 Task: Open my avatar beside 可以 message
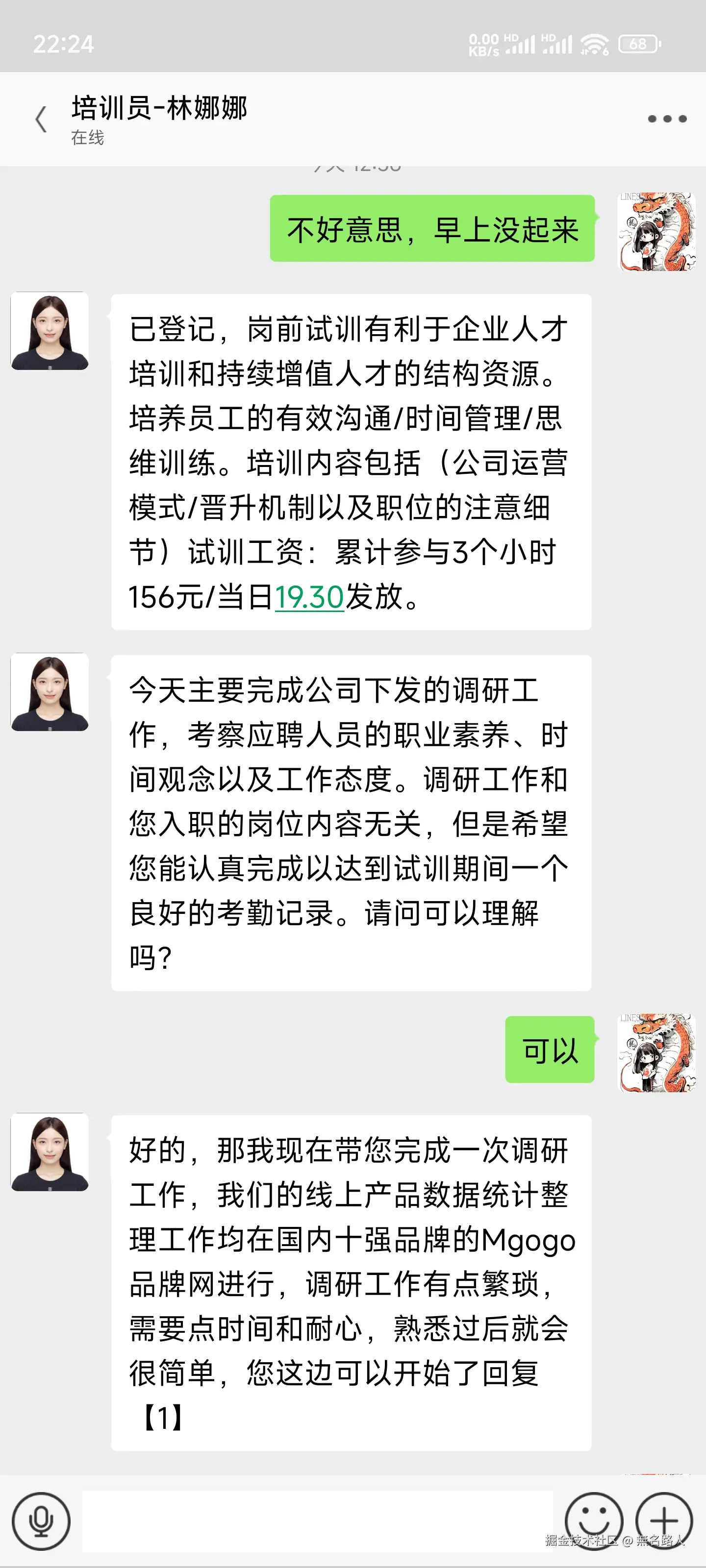656,1052
